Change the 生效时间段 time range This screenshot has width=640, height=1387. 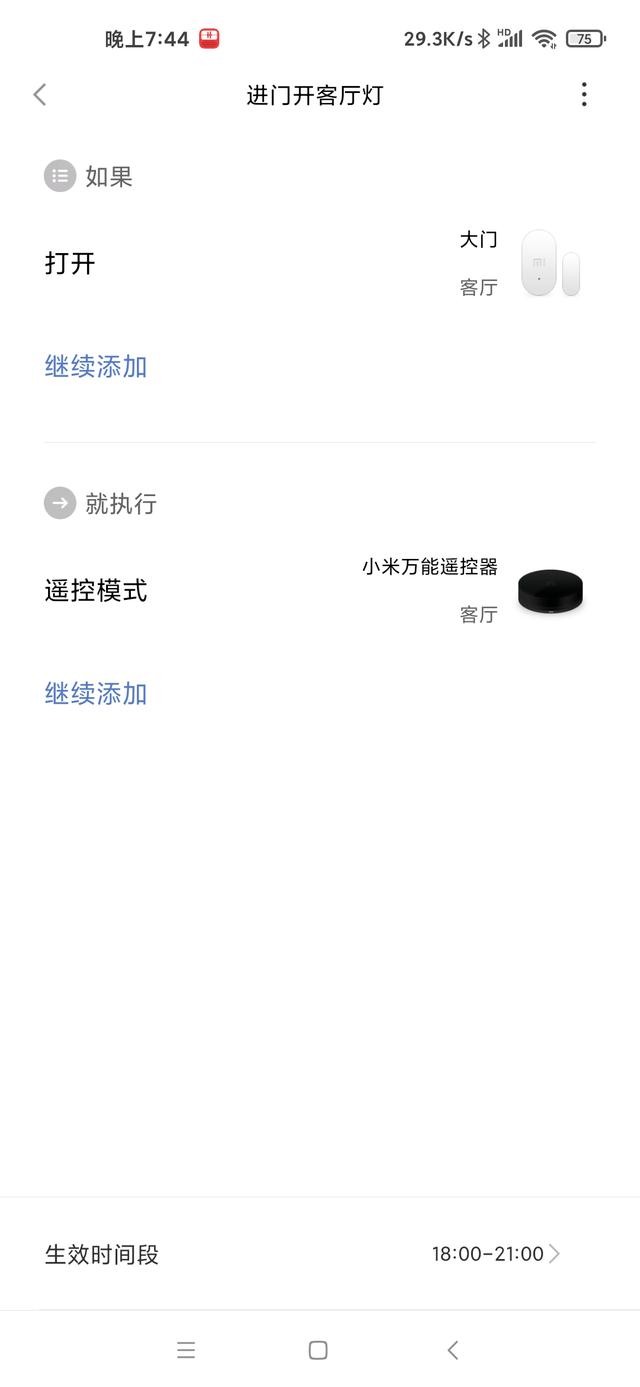click(320, 1254)
